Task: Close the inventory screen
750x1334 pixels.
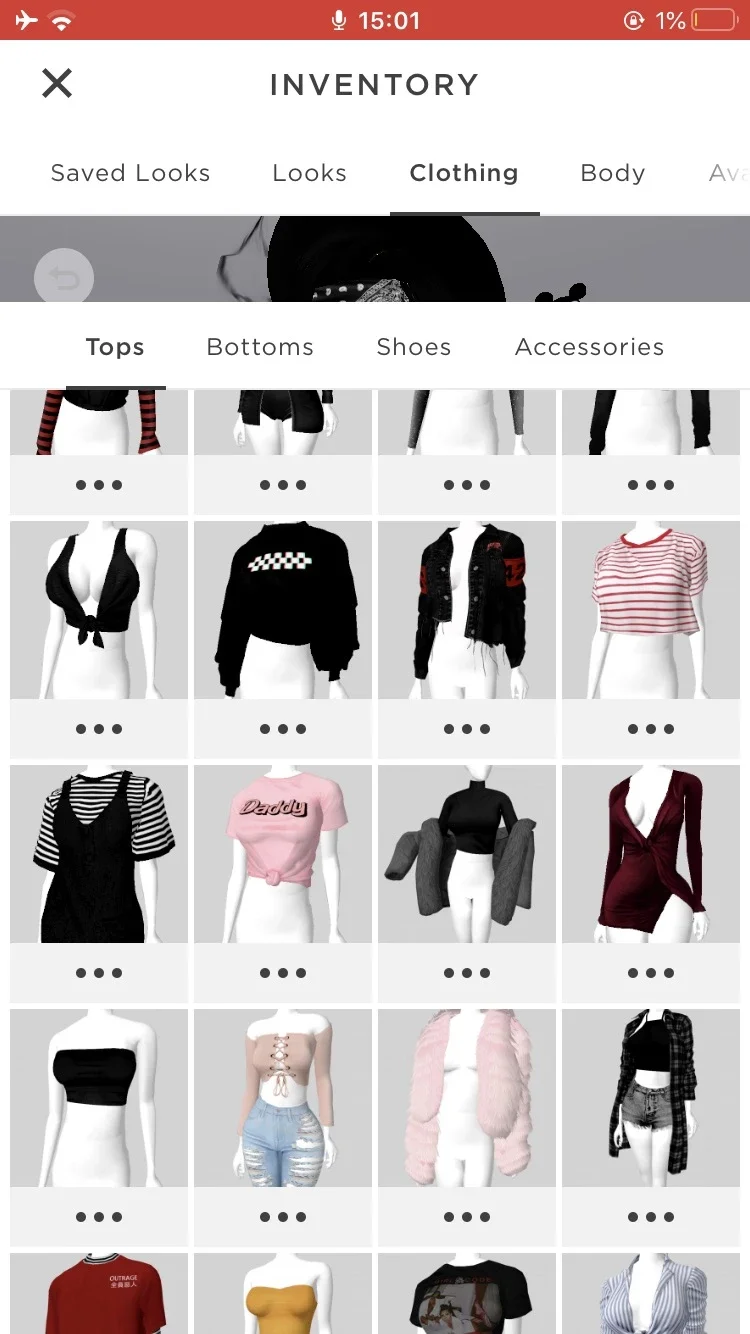Action: [x=57, y=83]
